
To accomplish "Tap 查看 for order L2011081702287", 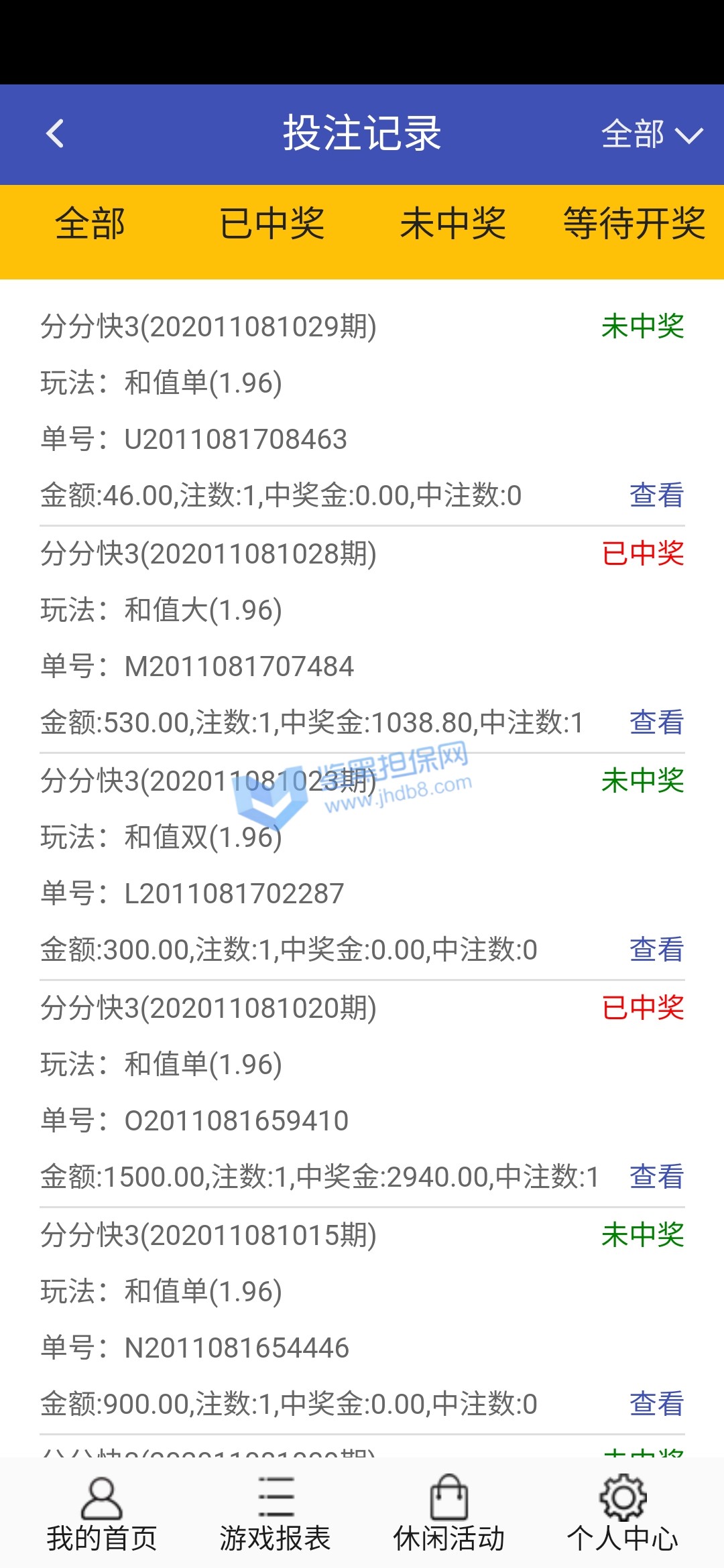I will [x=656, y=950].
